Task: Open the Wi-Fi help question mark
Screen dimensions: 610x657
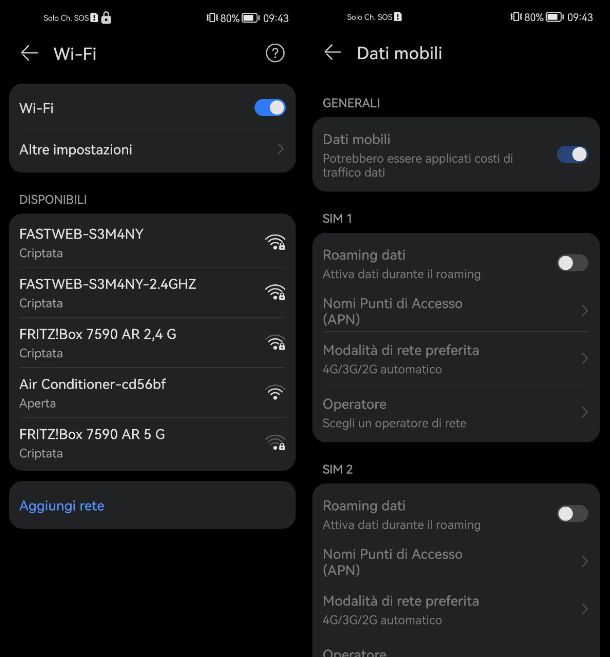Action: (275, 53)
